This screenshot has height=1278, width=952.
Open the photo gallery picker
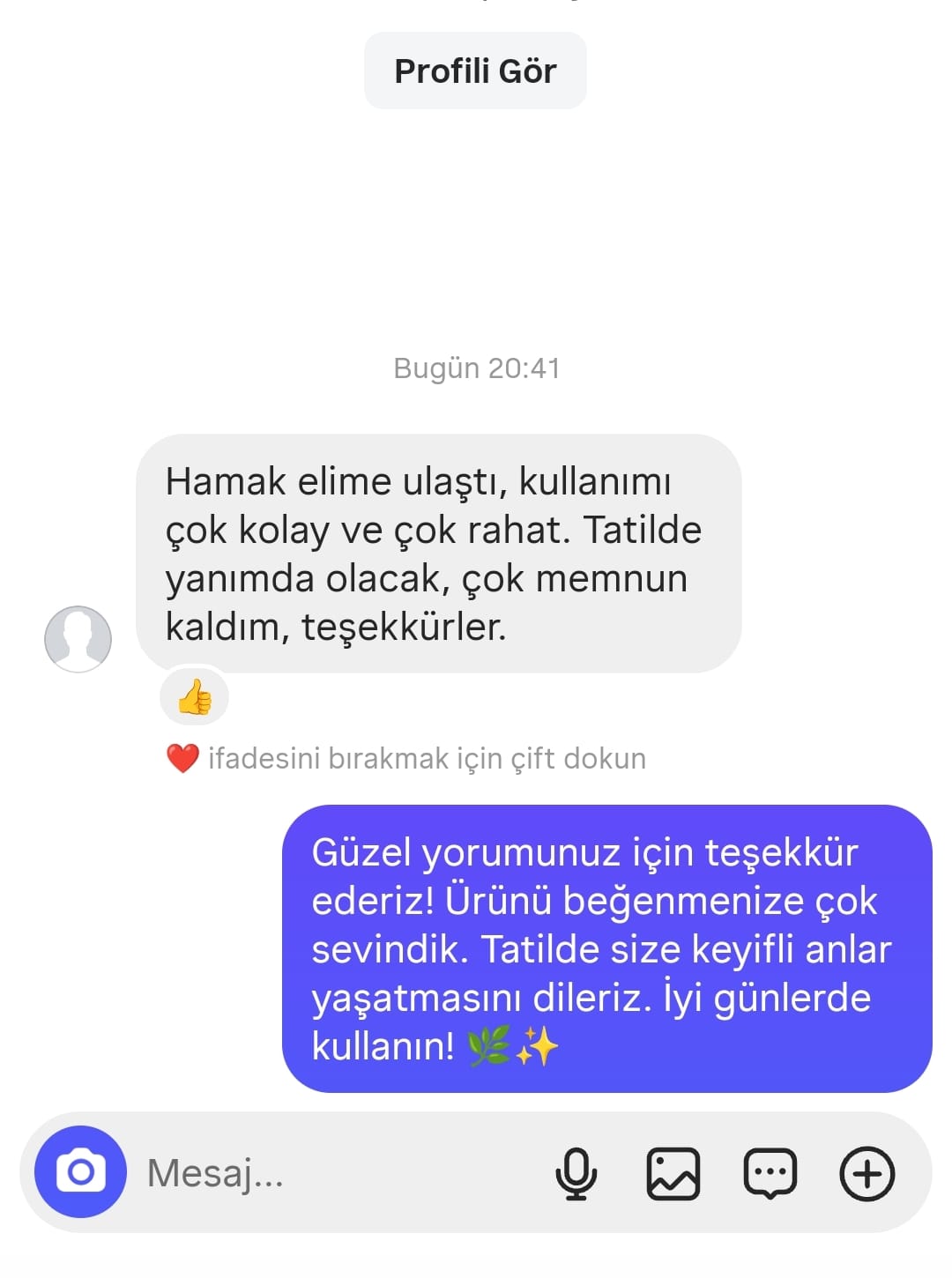click(x=673, y=1174)
